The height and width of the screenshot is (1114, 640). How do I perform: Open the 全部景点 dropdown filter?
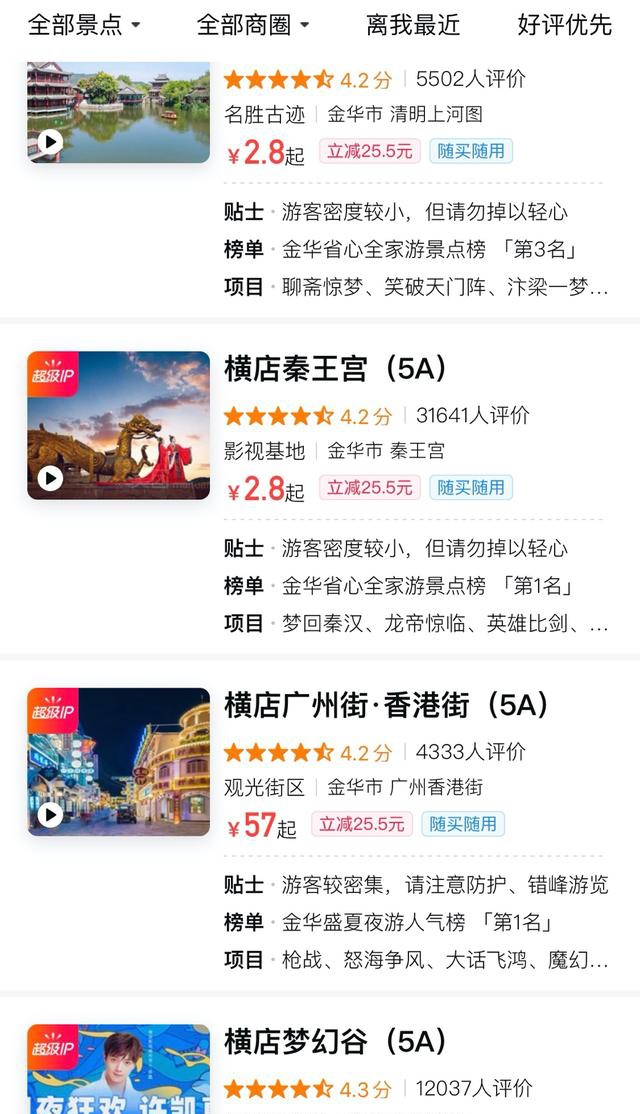click(x=84, y=24)
